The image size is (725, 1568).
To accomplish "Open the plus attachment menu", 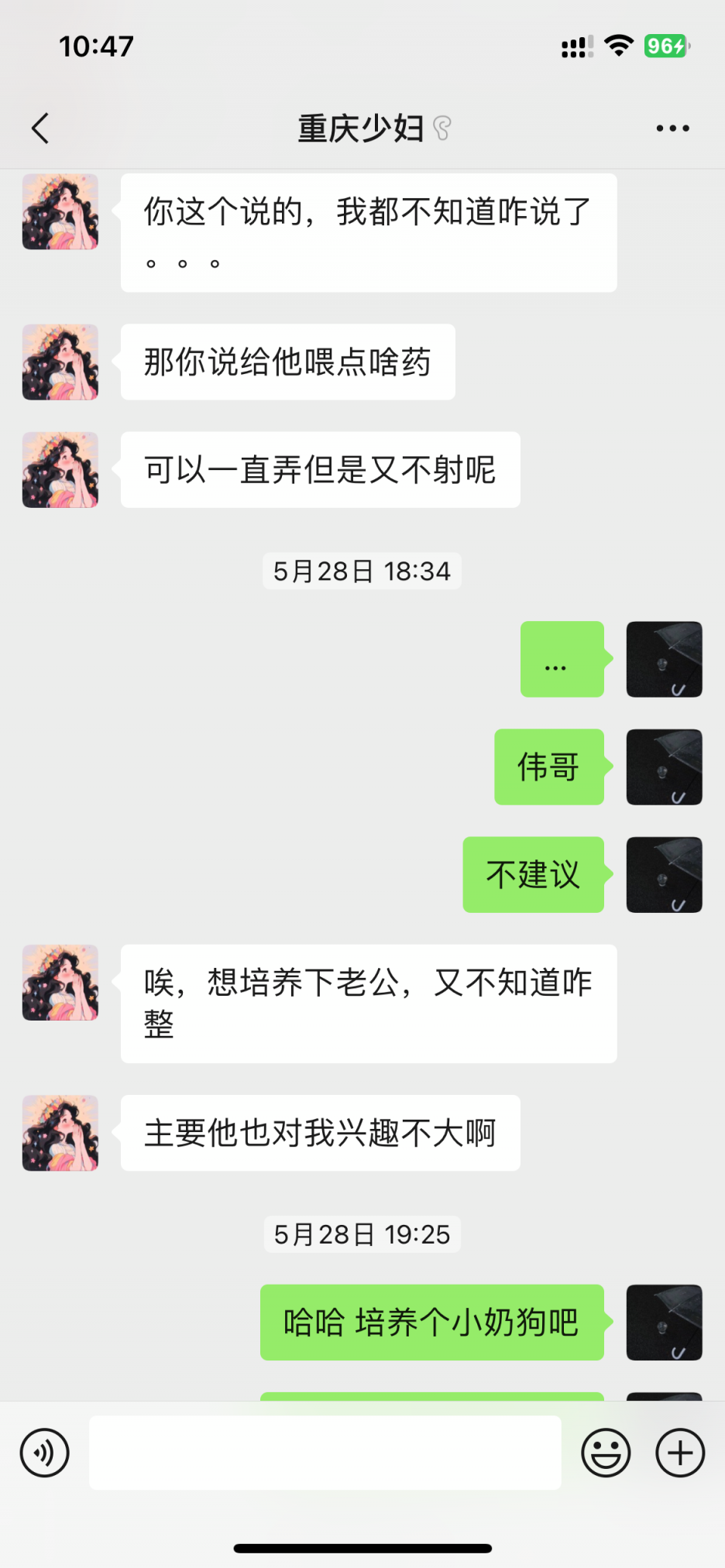I will (680, 1453).
